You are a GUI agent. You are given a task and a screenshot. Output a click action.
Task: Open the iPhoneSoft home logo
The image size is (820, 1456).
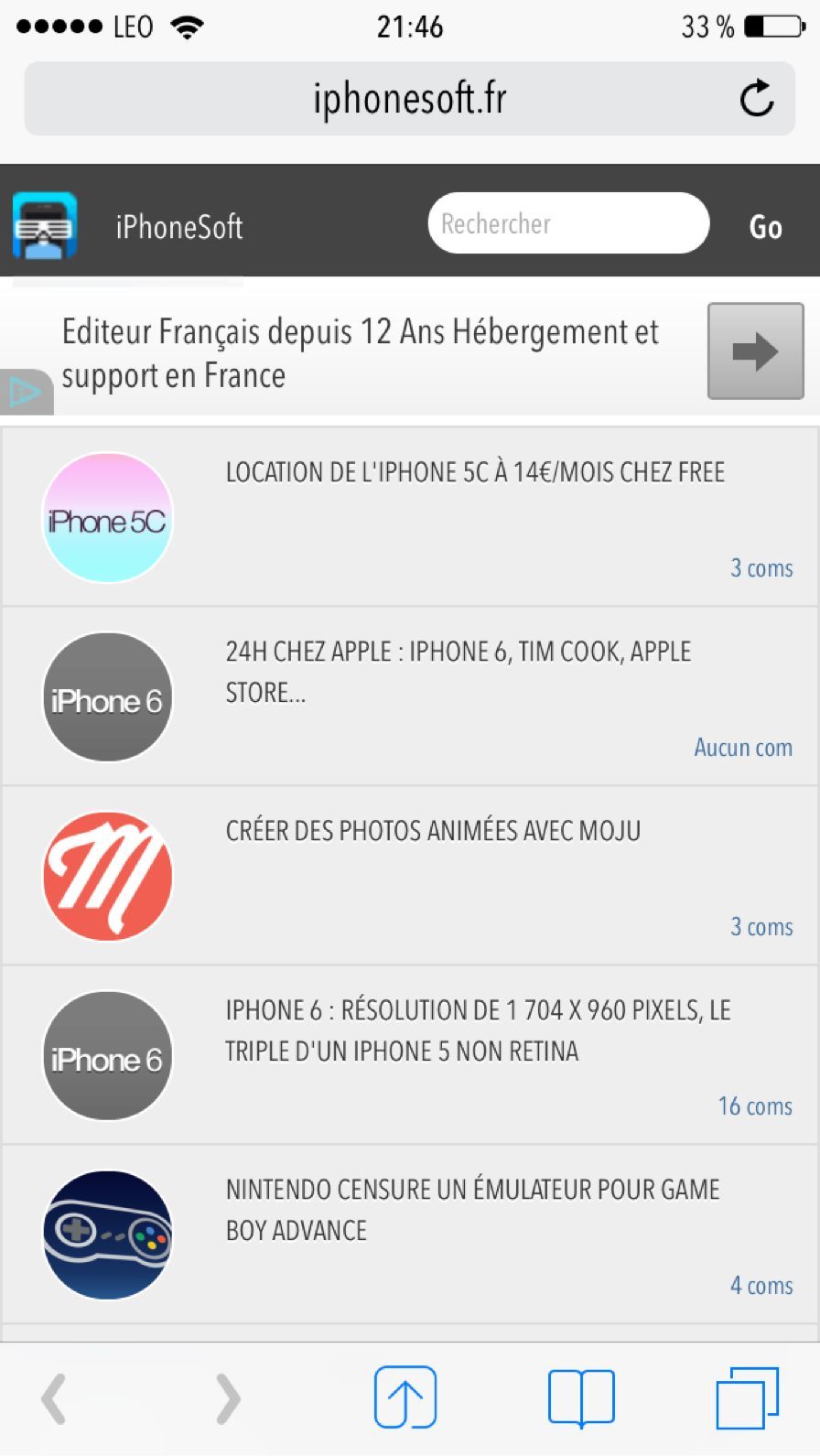pos(45,225)
